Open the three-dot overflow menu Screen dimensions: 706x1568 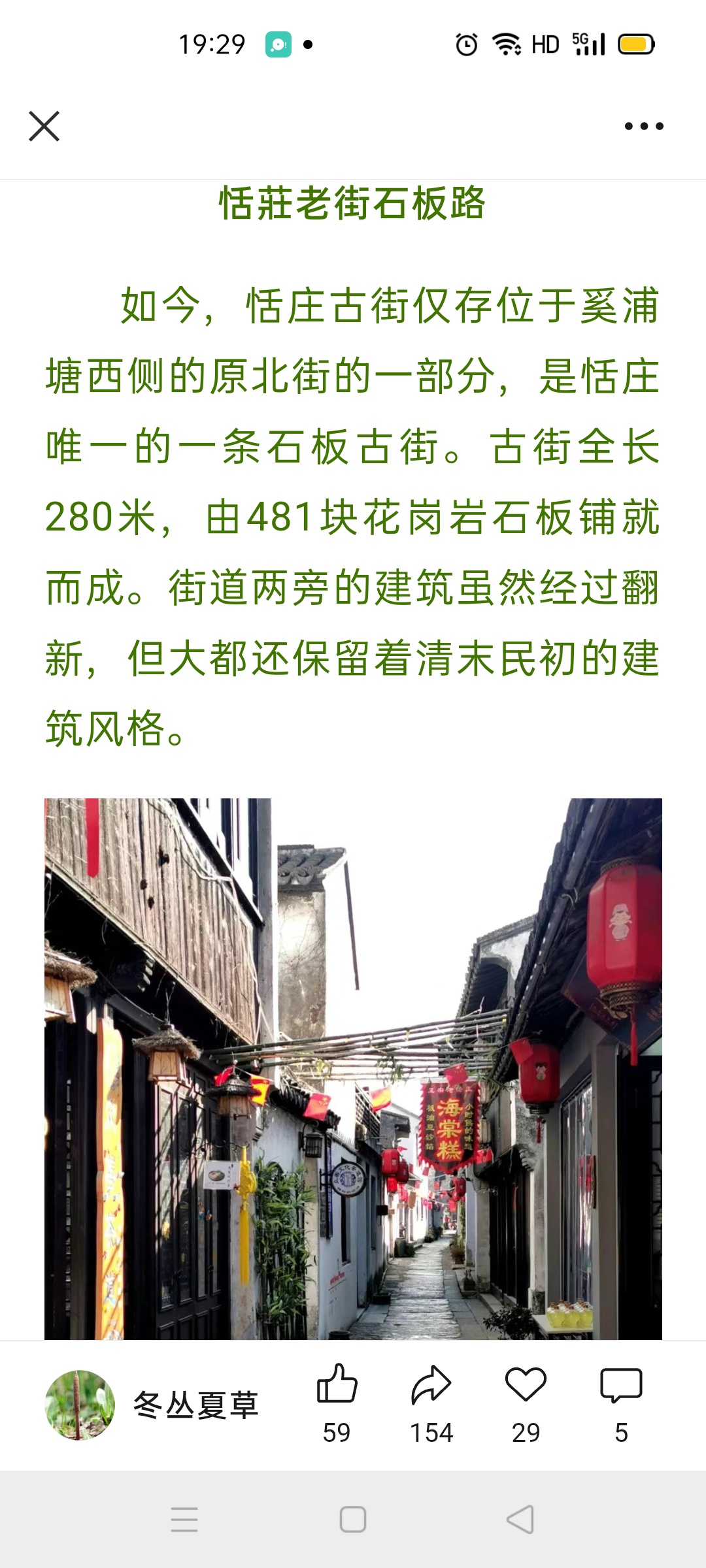click(x=643, y=126)
